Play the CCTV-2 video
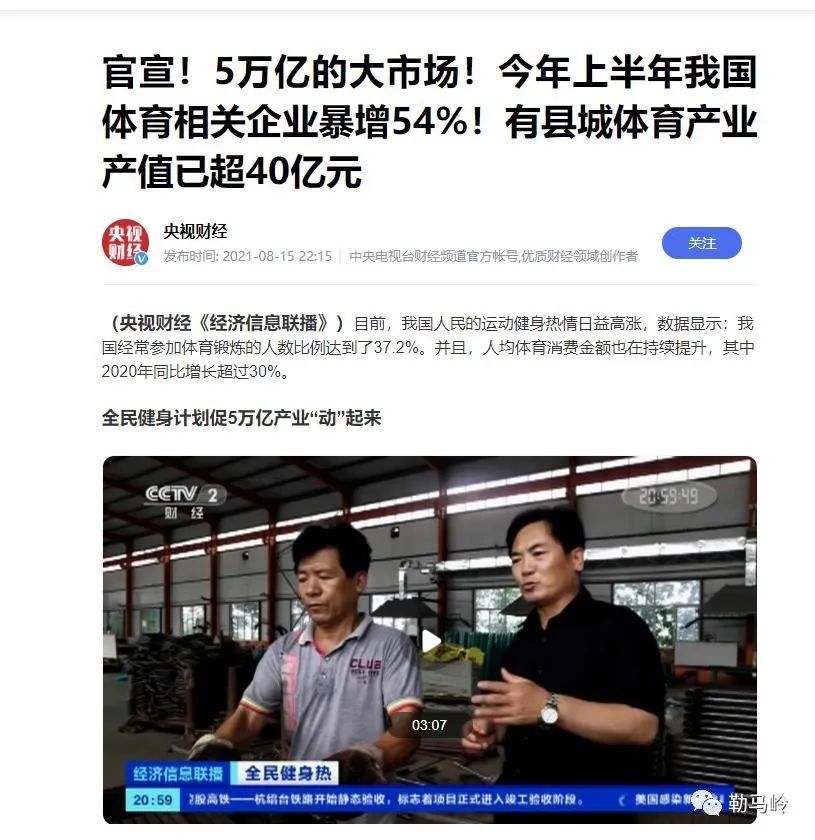The height and width of the screenshot is (840, 815). pos(430,640)
